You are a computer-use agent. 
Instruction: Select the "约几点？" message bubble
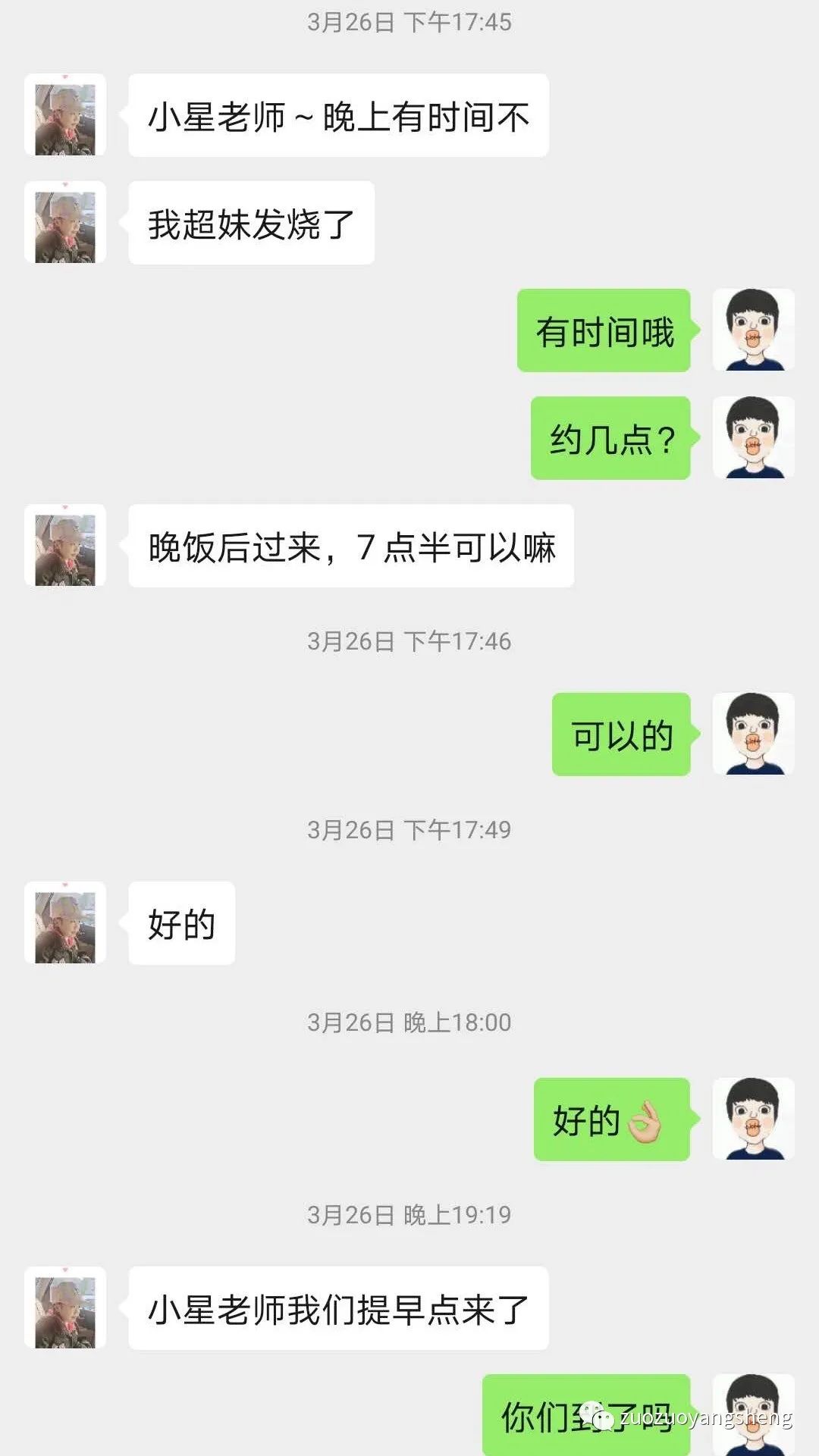coord(610,440)
